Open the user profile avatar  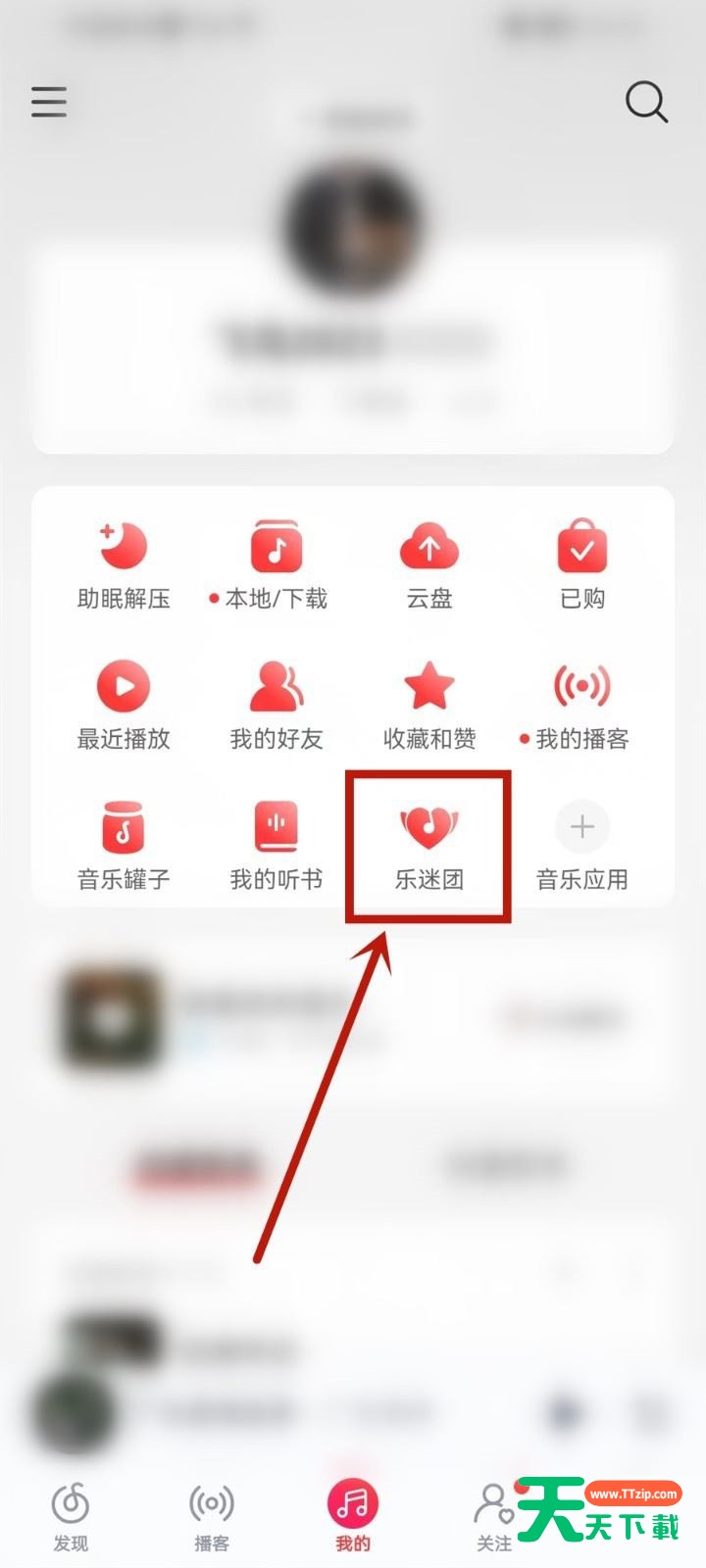coord(353,223)
